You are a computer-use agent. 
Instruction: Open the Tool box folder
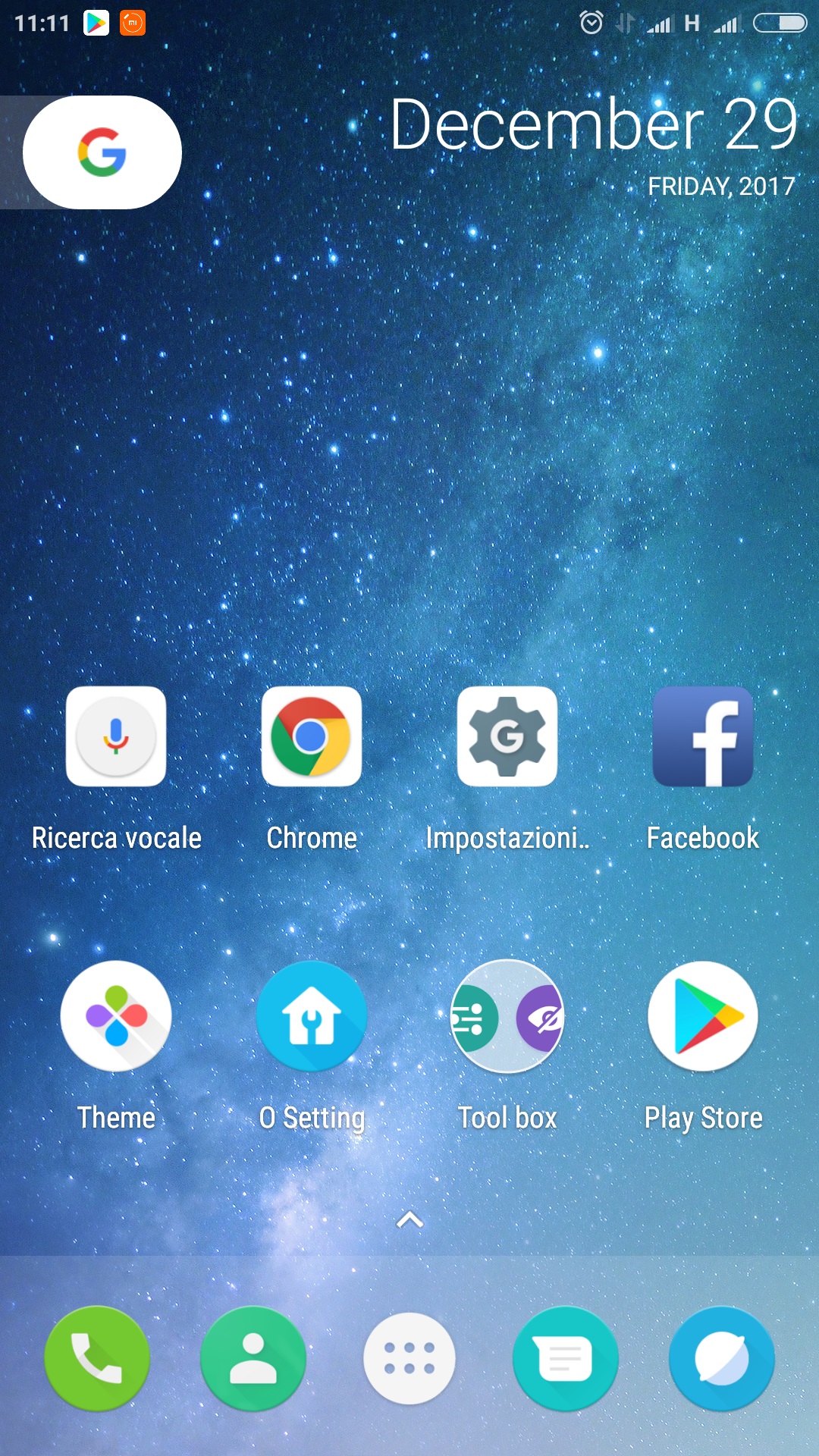[x=507, y=1016]
